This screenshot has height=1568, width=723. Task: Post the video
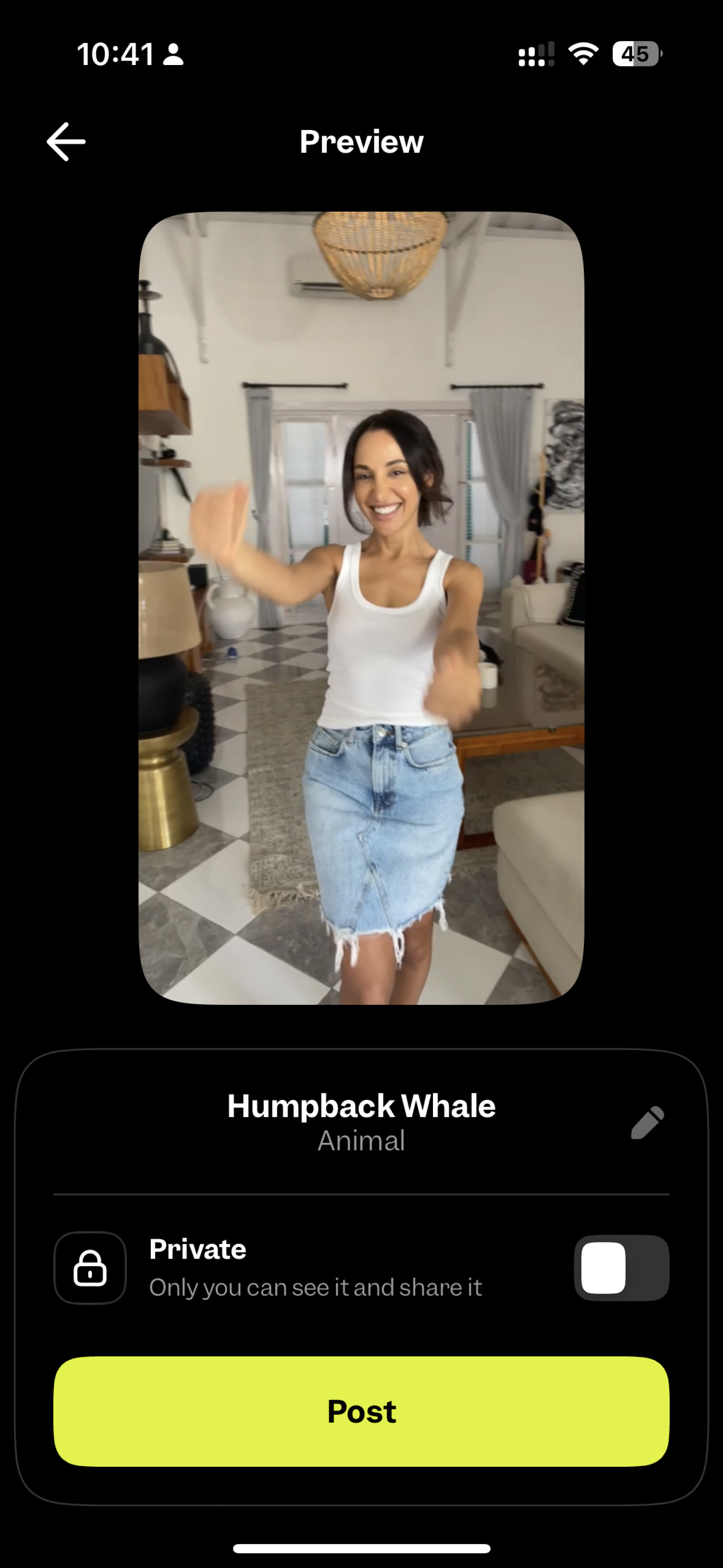(x=361, y=1411)
